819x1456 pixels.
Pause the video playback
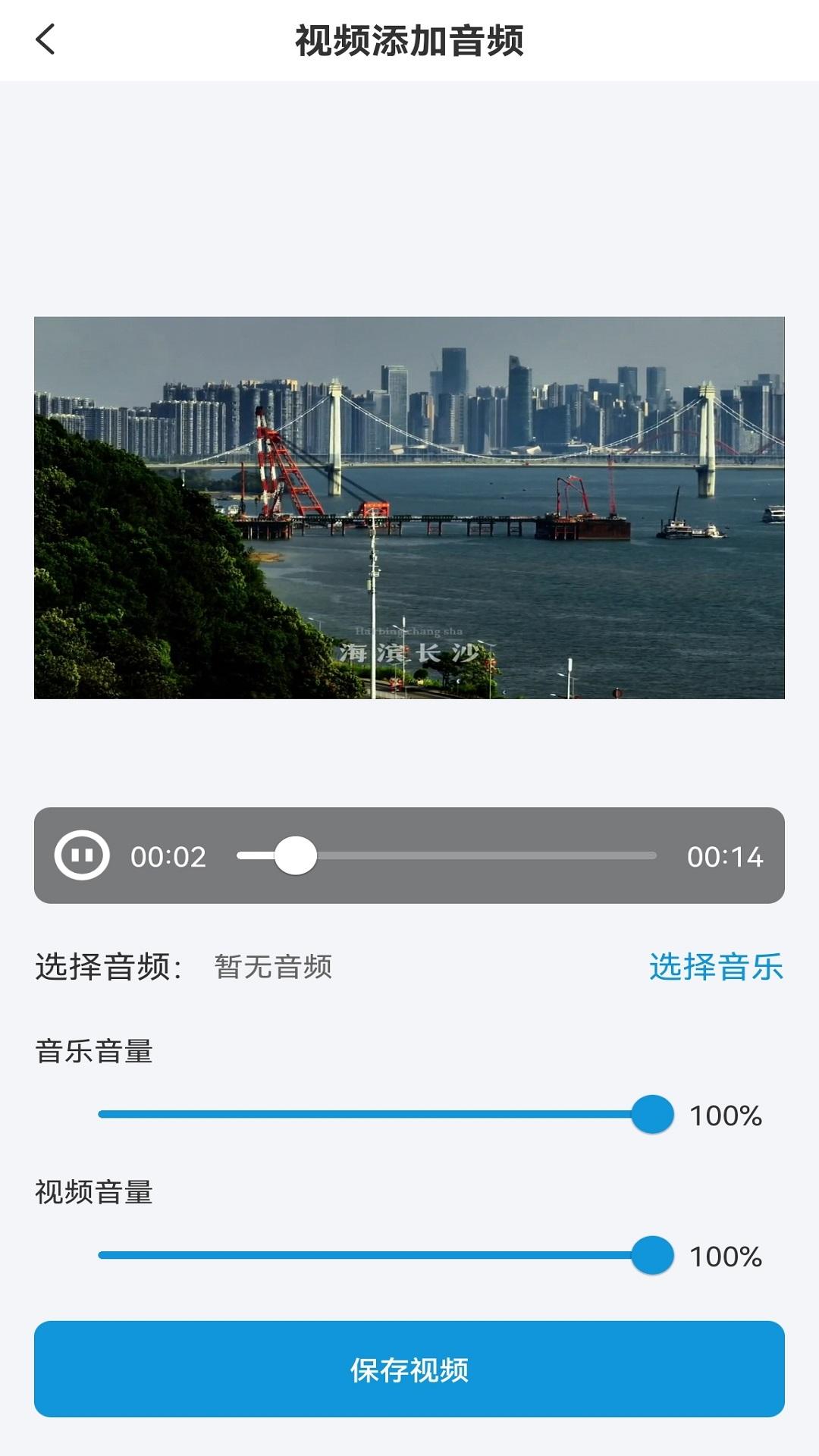[82, 855]
